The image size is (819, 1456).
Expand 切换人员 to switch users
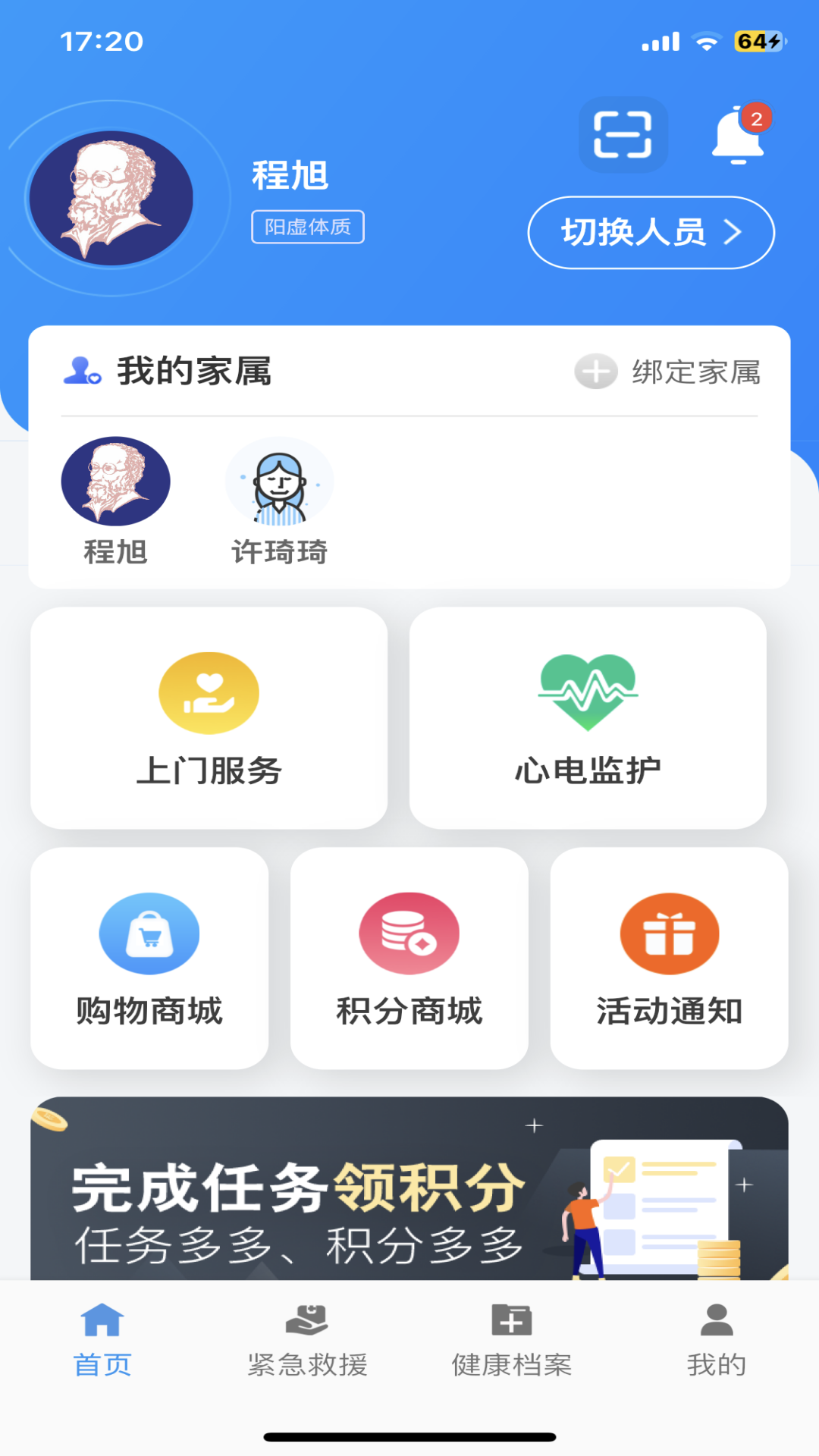pos(650,233)
